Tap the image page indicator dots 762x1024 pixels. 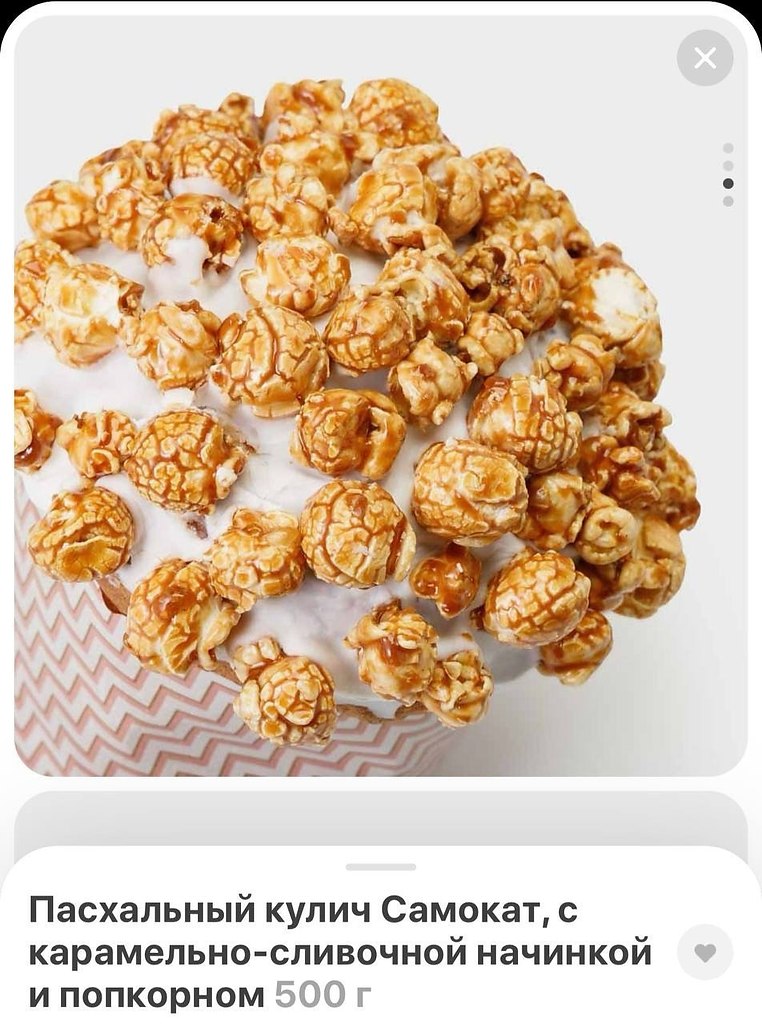point(729,175)
